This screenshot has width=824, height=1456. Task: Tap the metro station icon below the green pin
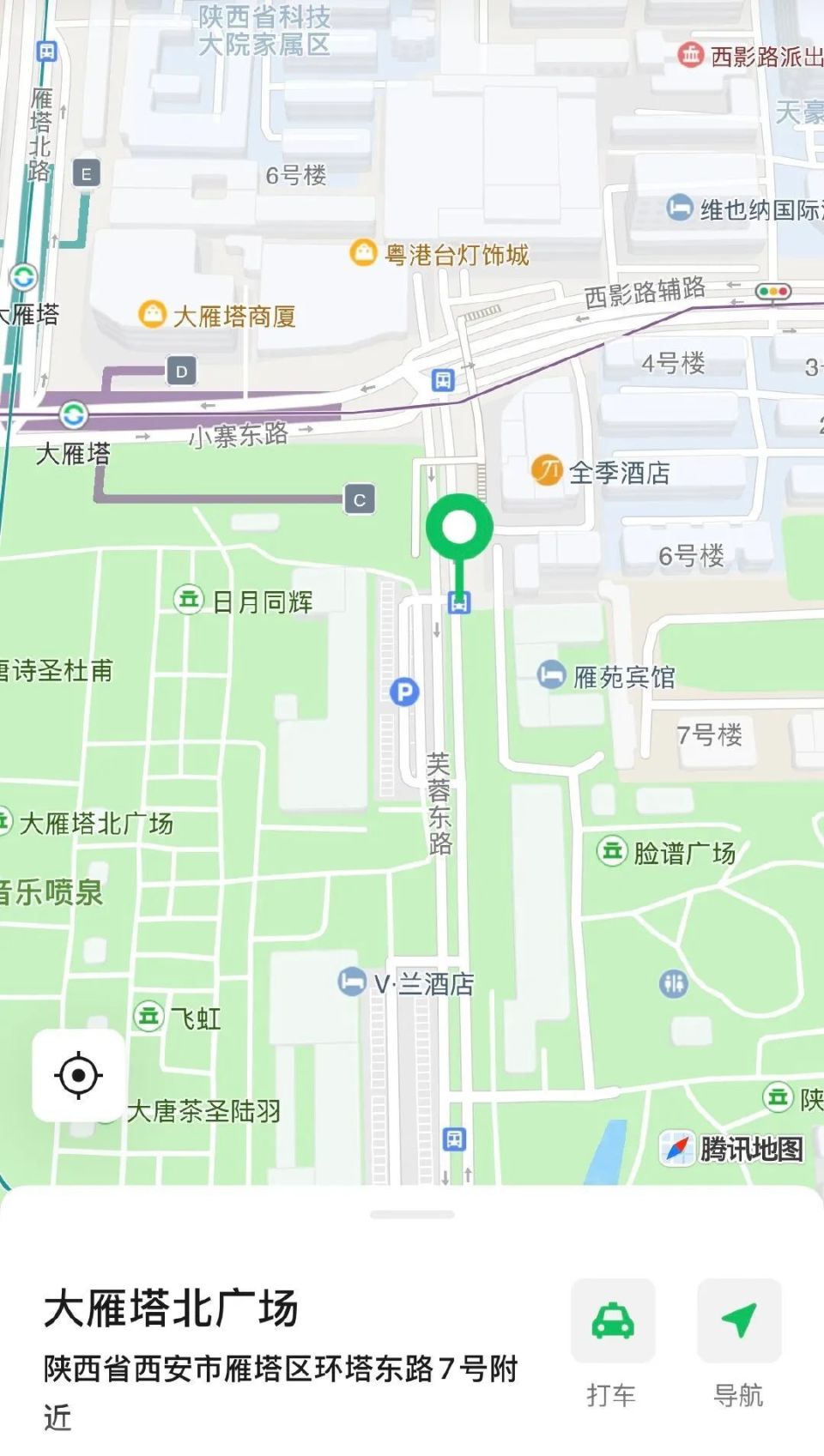[x=461, y=601]
